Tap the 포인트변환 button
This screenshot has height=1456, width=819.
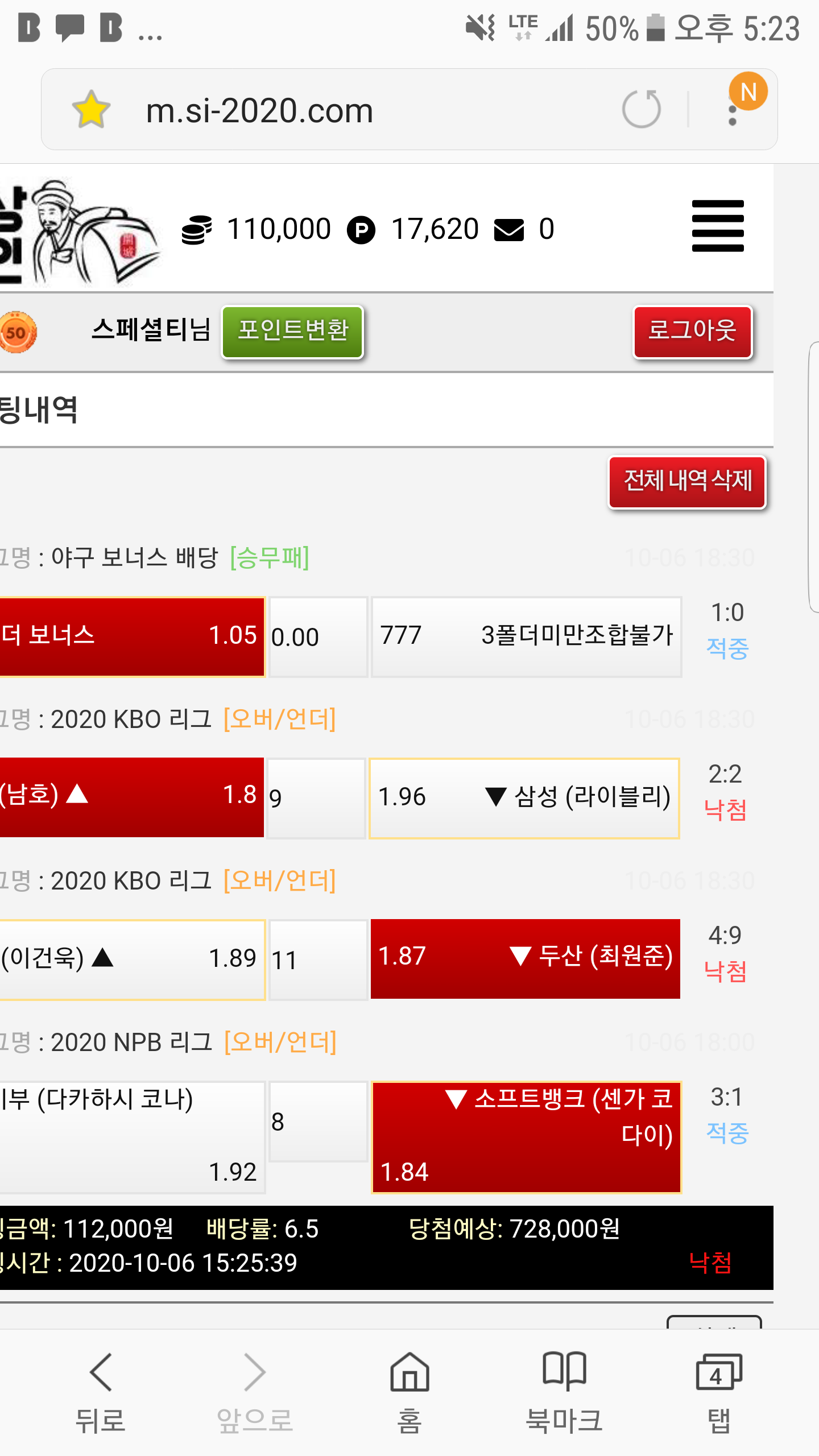point(292,332)
